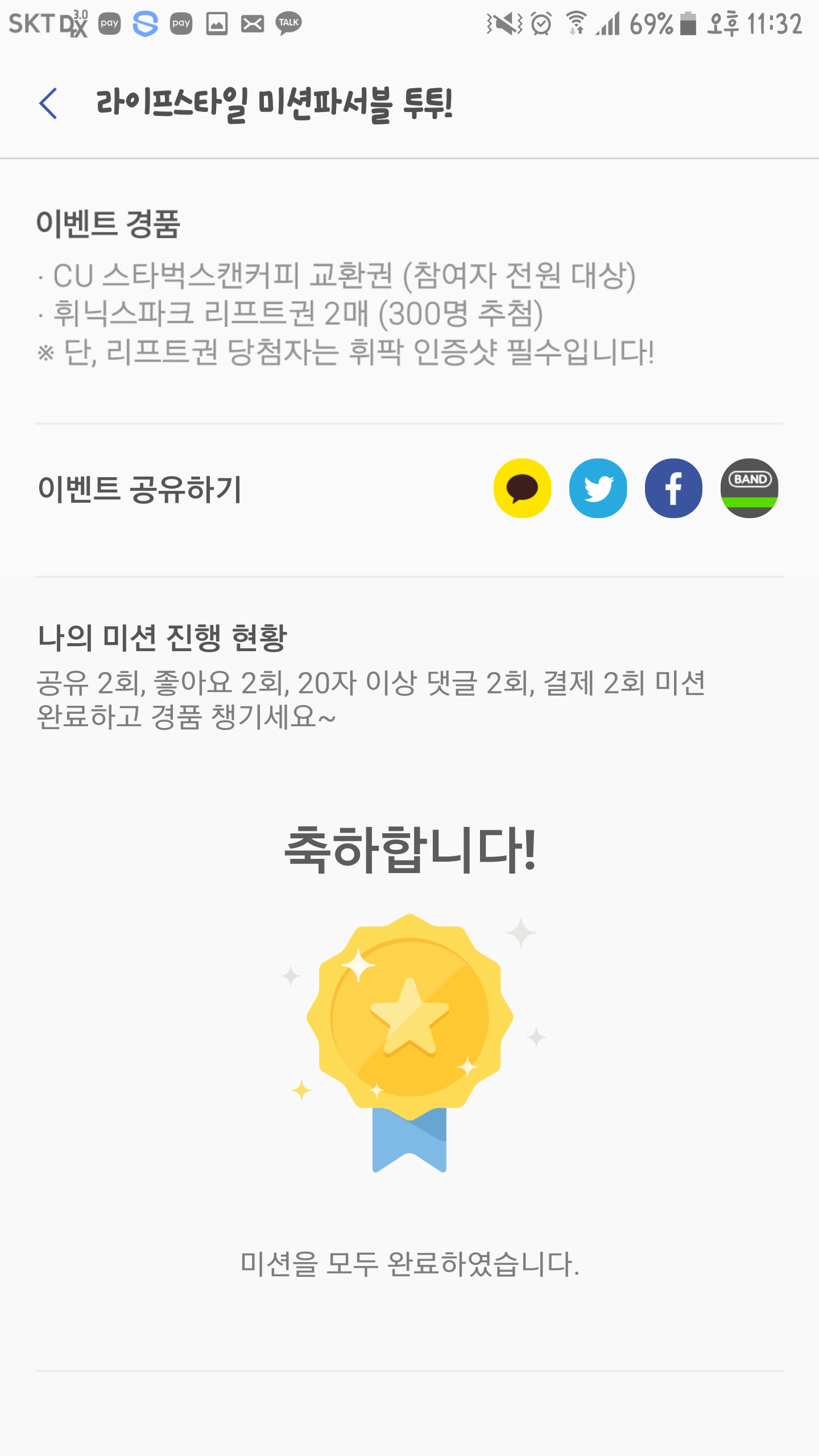The image size is (819, 1456).
Task: Go back using the top-left arrow
Action: tap(48, 104)
